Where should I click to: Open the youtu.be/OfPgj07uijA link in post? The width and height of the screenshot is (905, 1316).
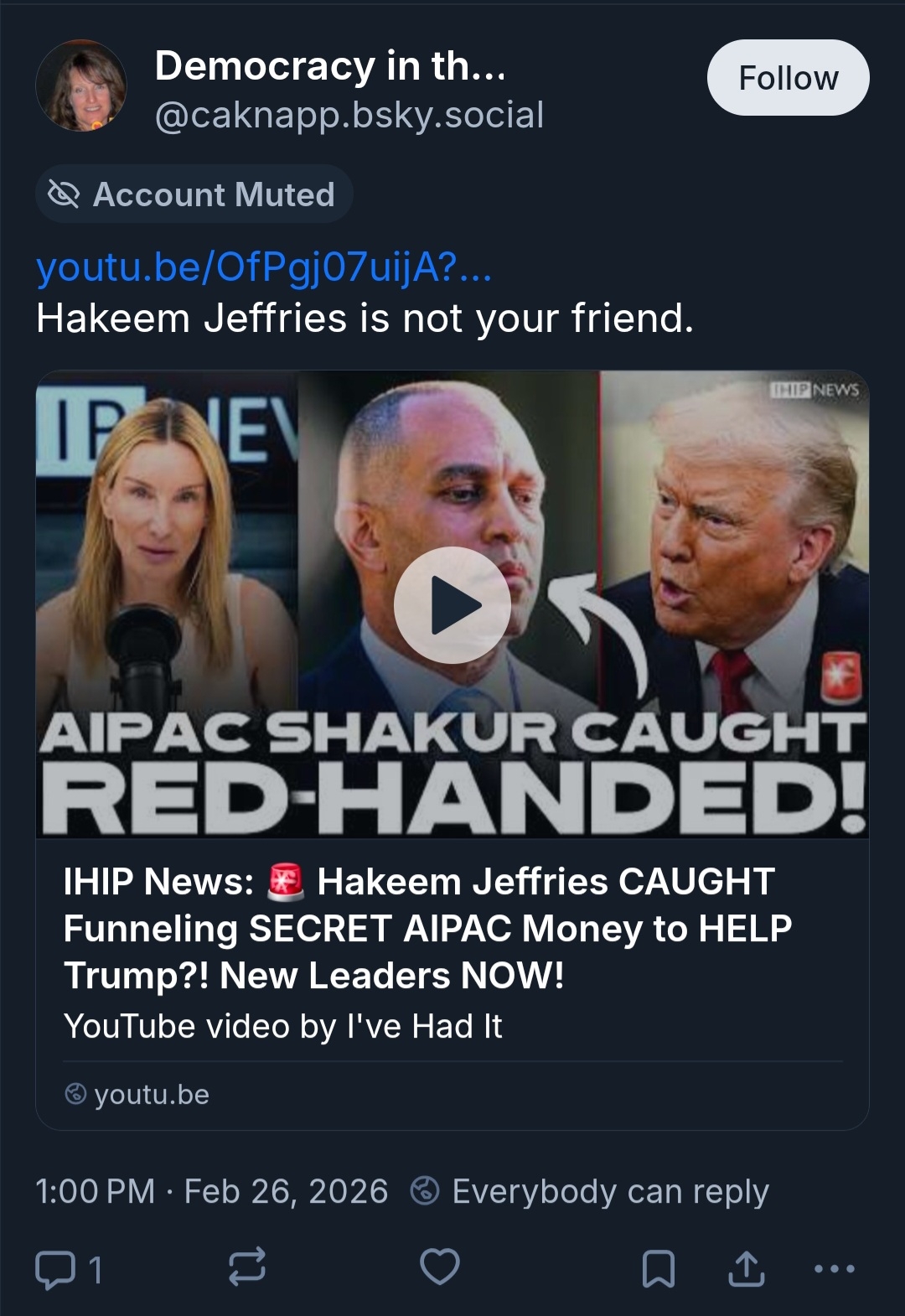click(263, 268)
